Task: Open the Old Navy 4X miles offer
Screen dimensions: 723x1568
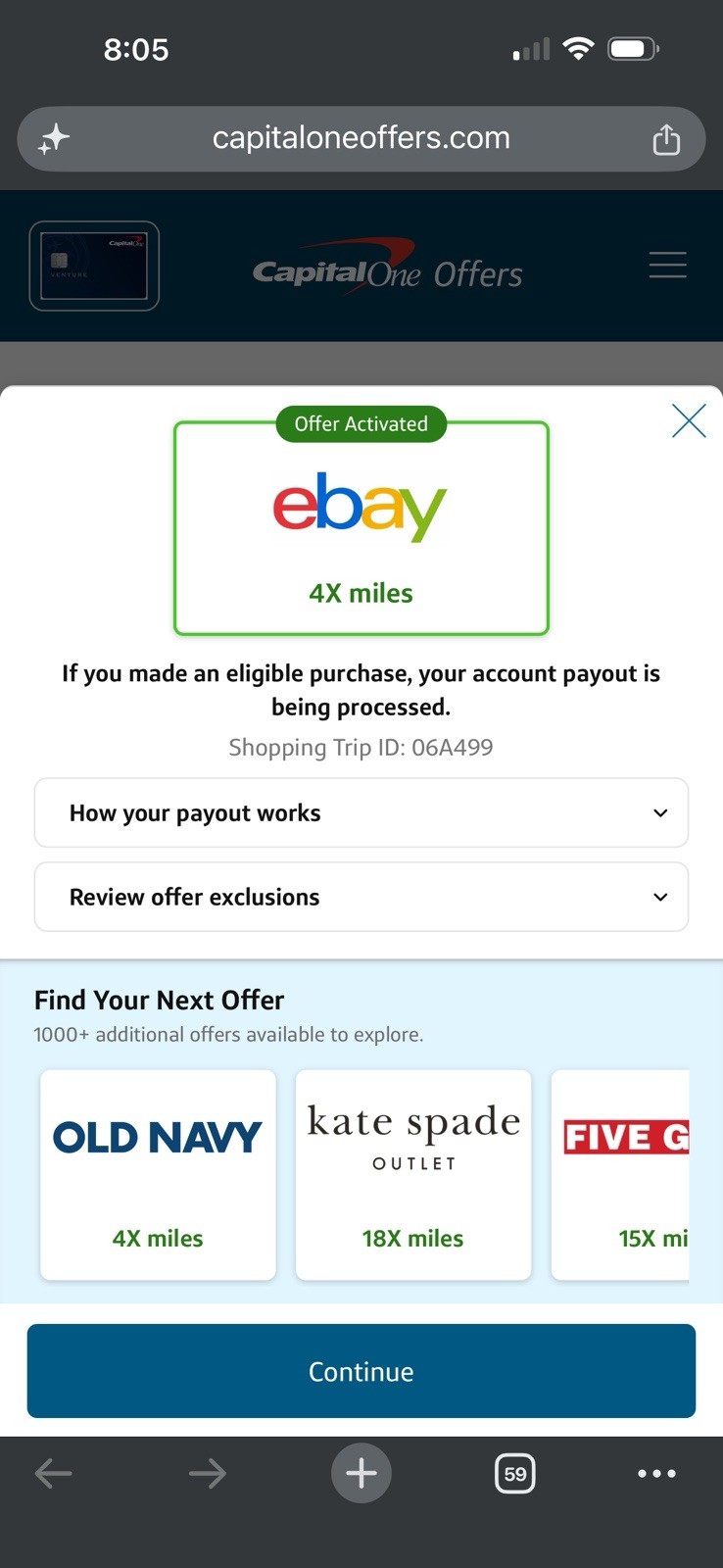Action: pos(158,1175)
